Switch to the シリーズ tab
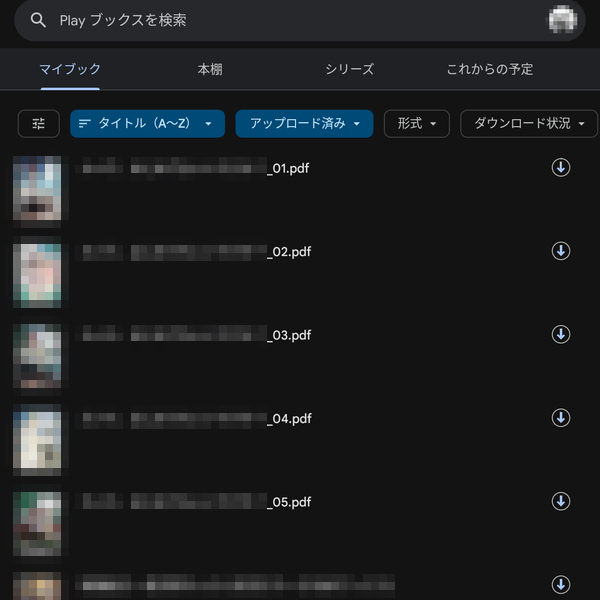The height and width of the screenshot is (600, 600). click(349, 69)
